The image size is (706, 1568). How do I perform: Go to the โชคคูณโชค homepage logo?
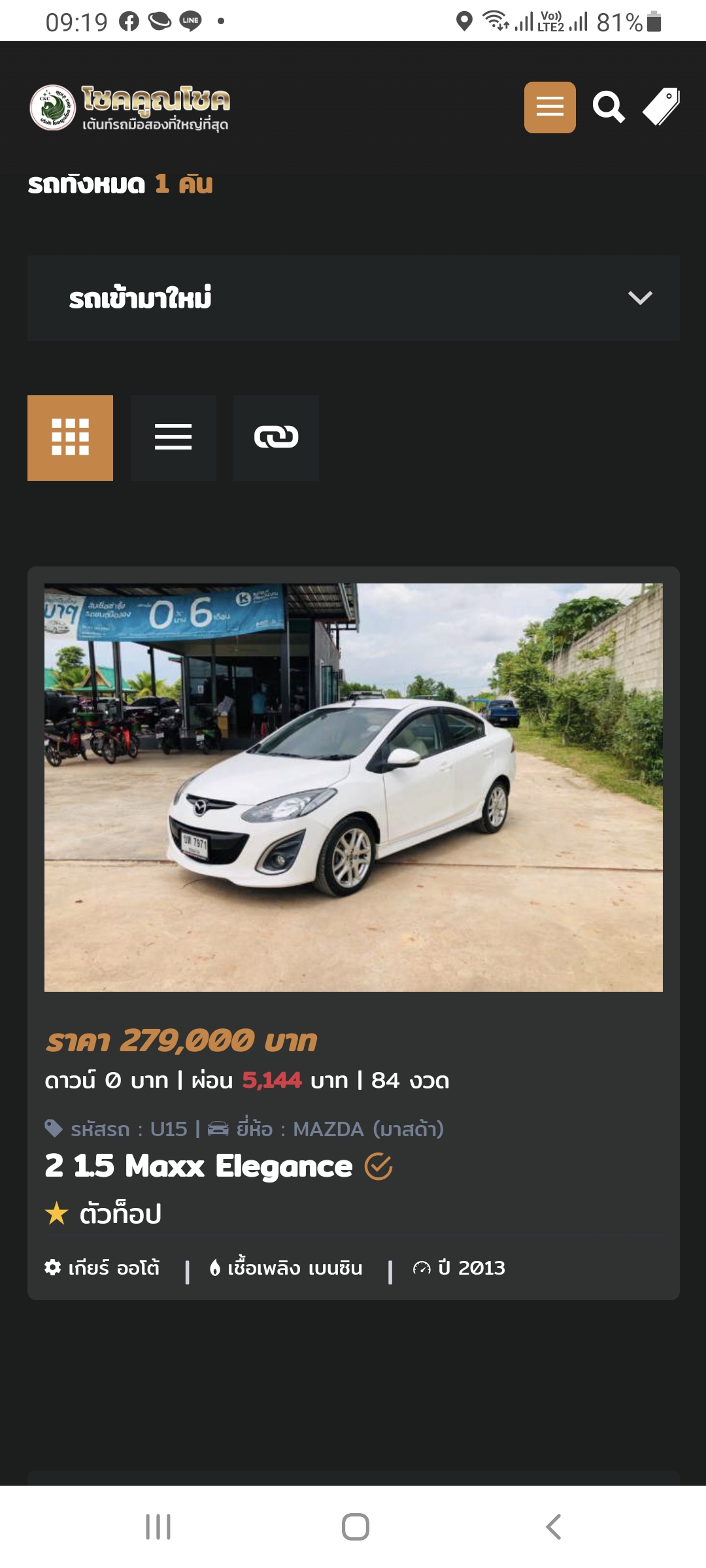(129, 108)
